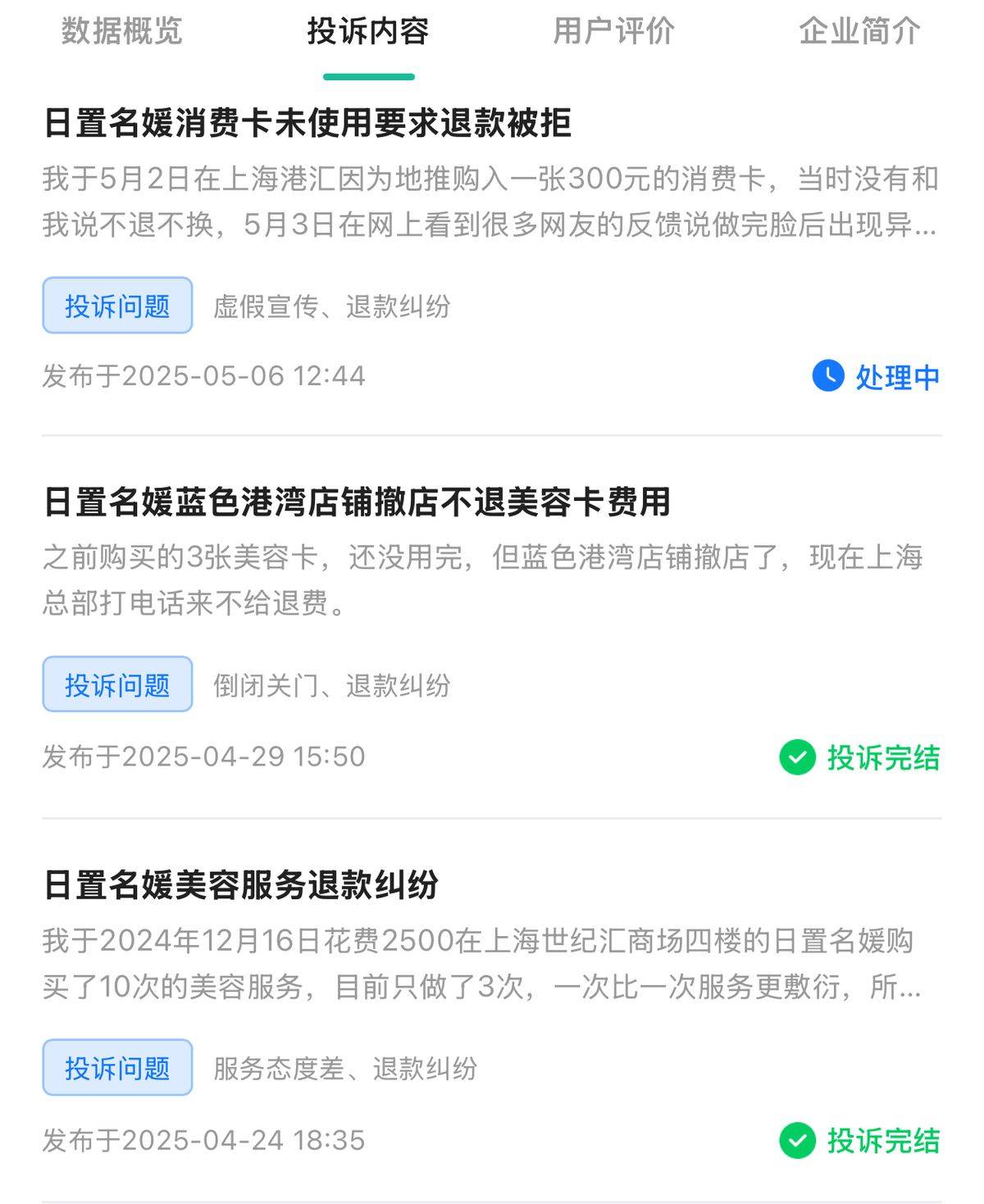Click the blue clock icon beside 处理中 status
984x1204 pixels.
[828, 377]
